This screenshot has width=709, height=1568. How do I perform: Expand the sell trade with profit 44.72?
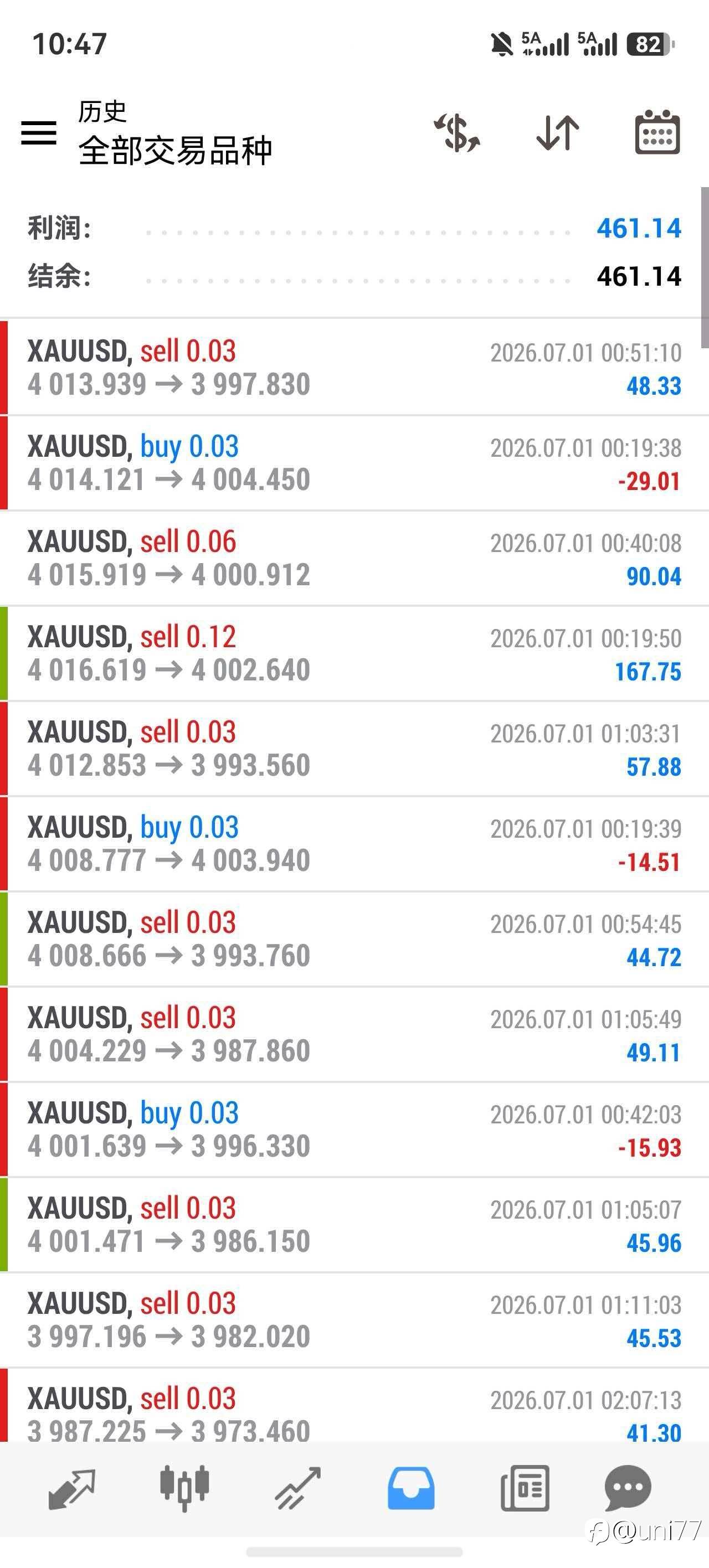click(354, 939)
